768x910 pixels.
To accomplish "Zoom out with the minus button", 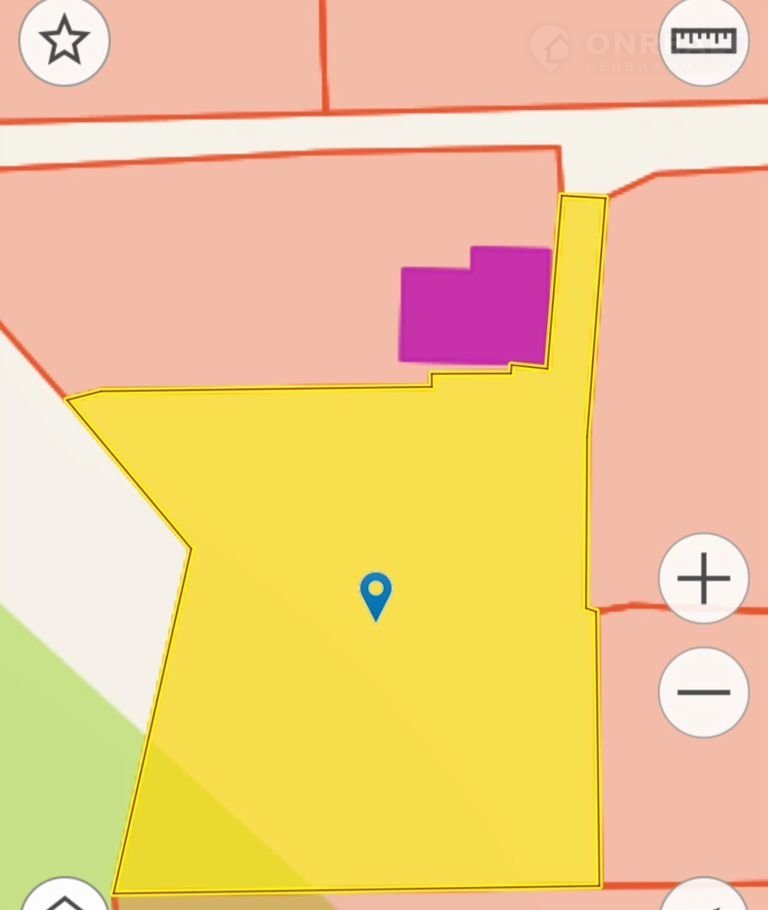I will point(704,692).
